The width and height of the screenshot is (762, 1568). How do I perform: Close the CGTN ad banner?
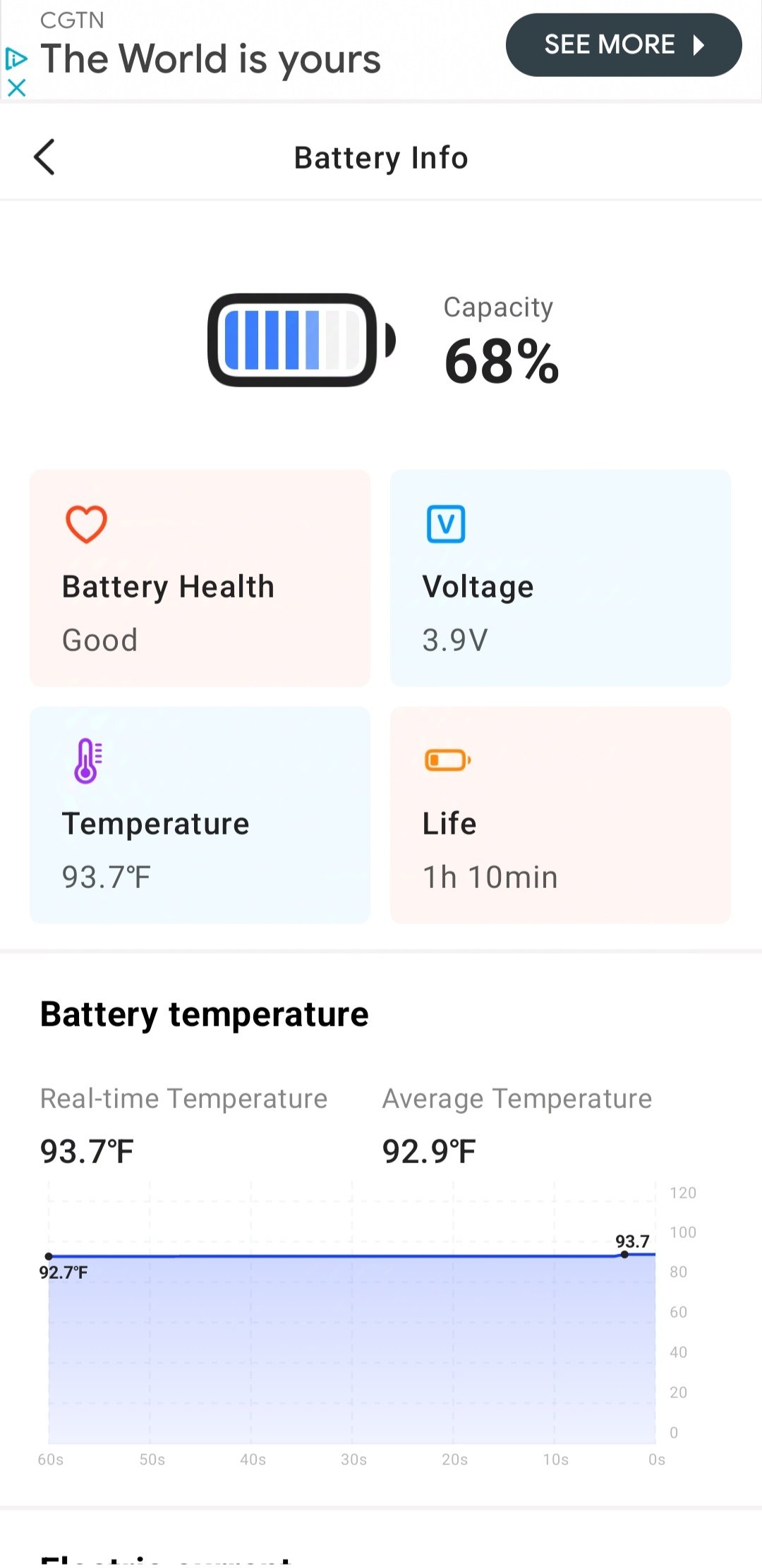pyautogui.click(x=16, y=88)
